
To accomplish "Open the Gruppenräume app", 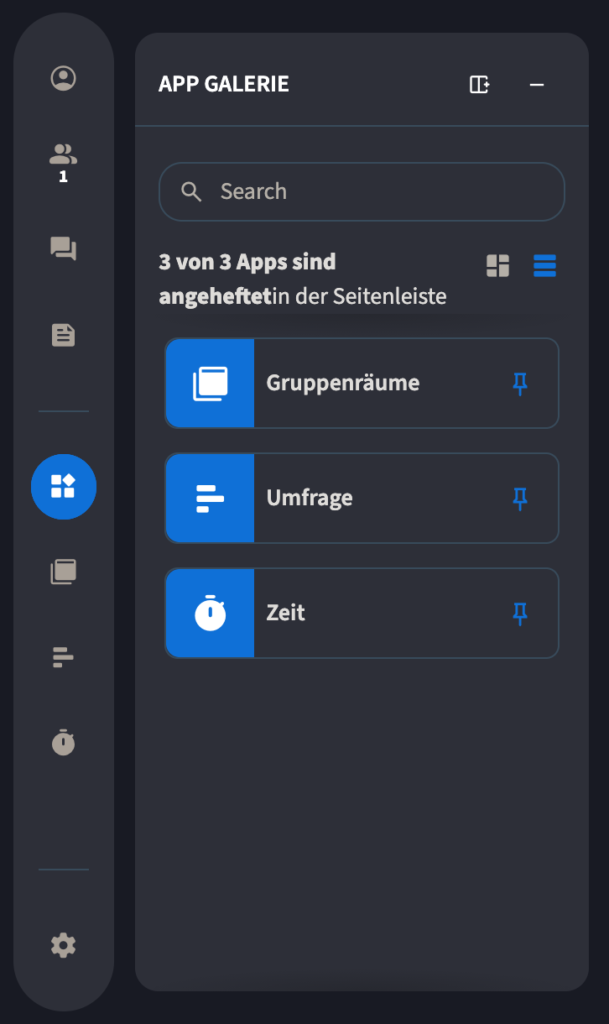I will click(362, 383).
